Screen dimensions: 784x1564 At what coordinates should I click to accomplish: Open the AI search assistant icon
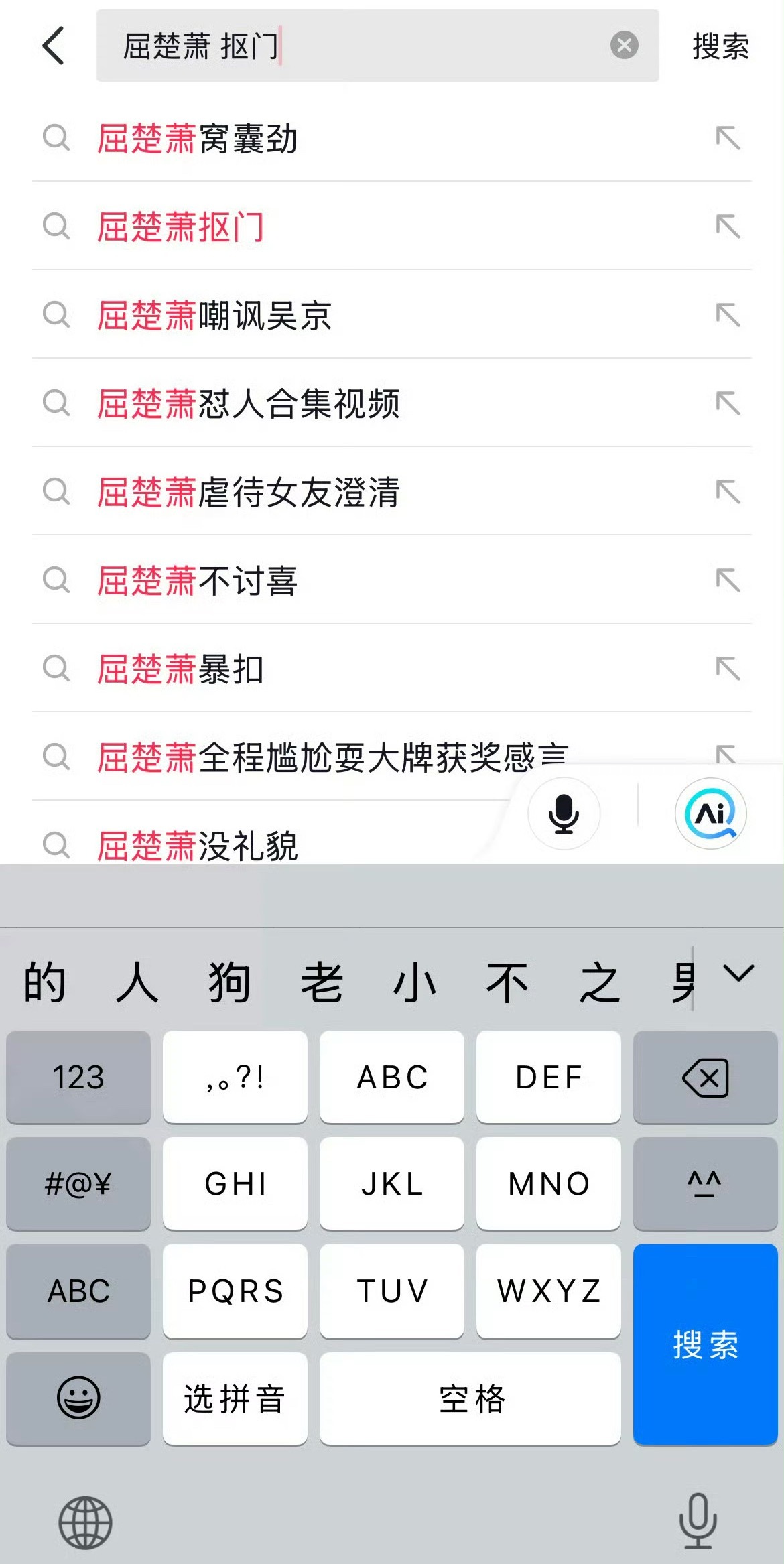coord(710,813)
